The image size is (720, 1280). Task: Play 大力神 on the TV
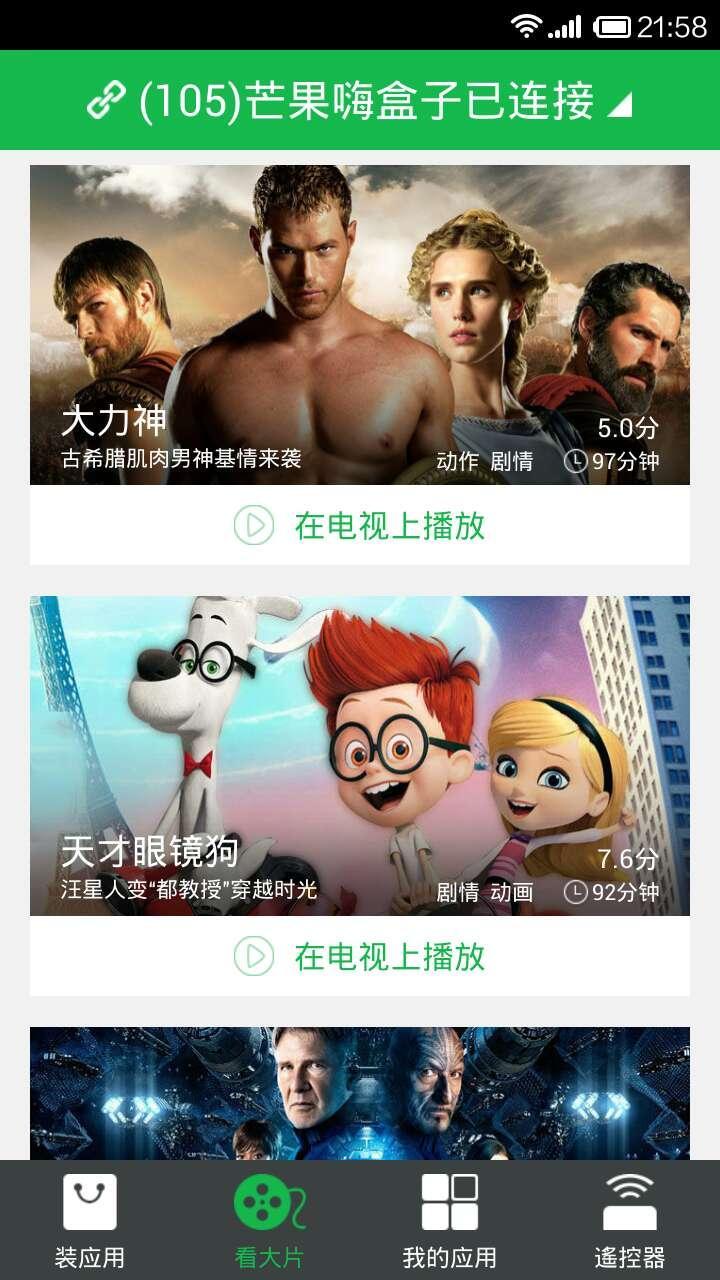pyautogui.click(x=360, y=525)
